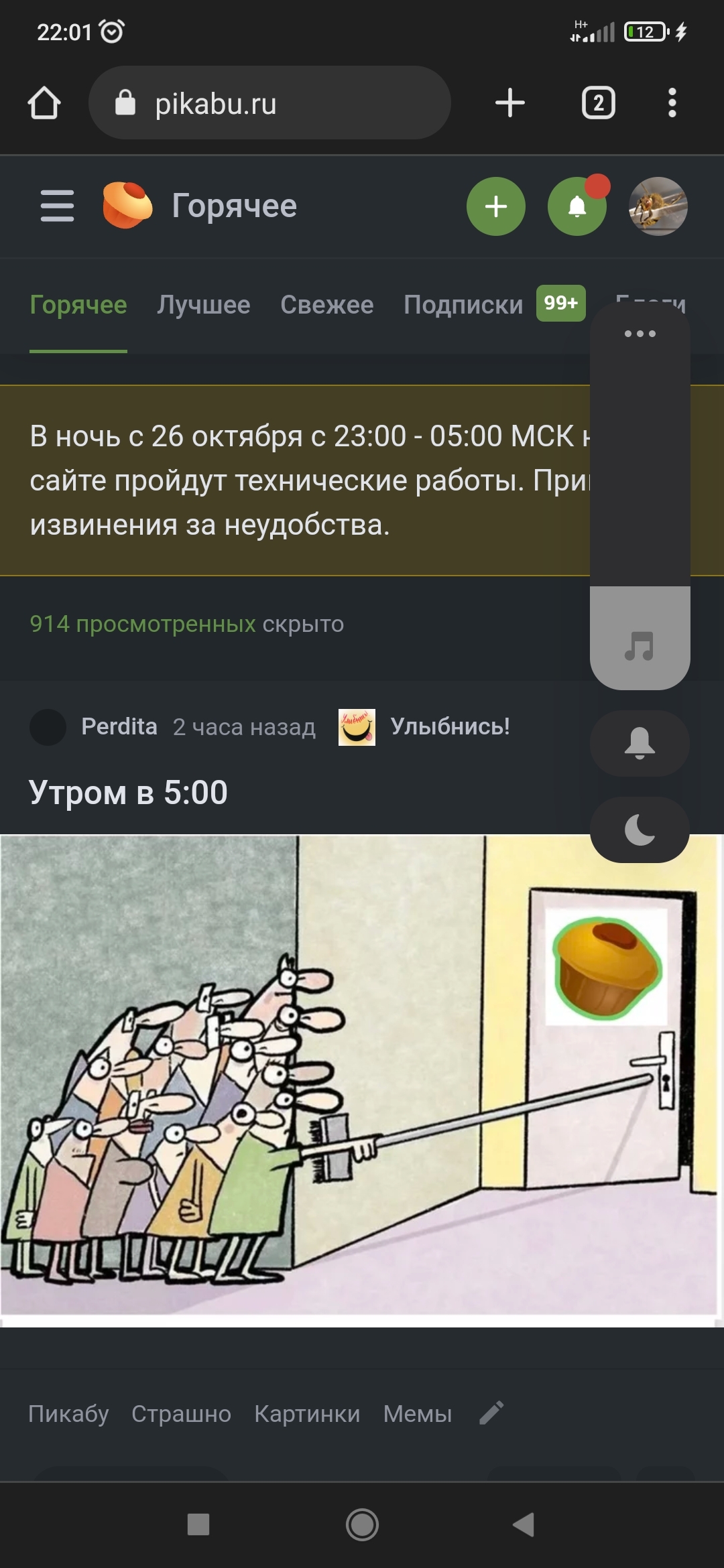Open Pikabu notifications bell
The image size is (724, 1568).
577,206
